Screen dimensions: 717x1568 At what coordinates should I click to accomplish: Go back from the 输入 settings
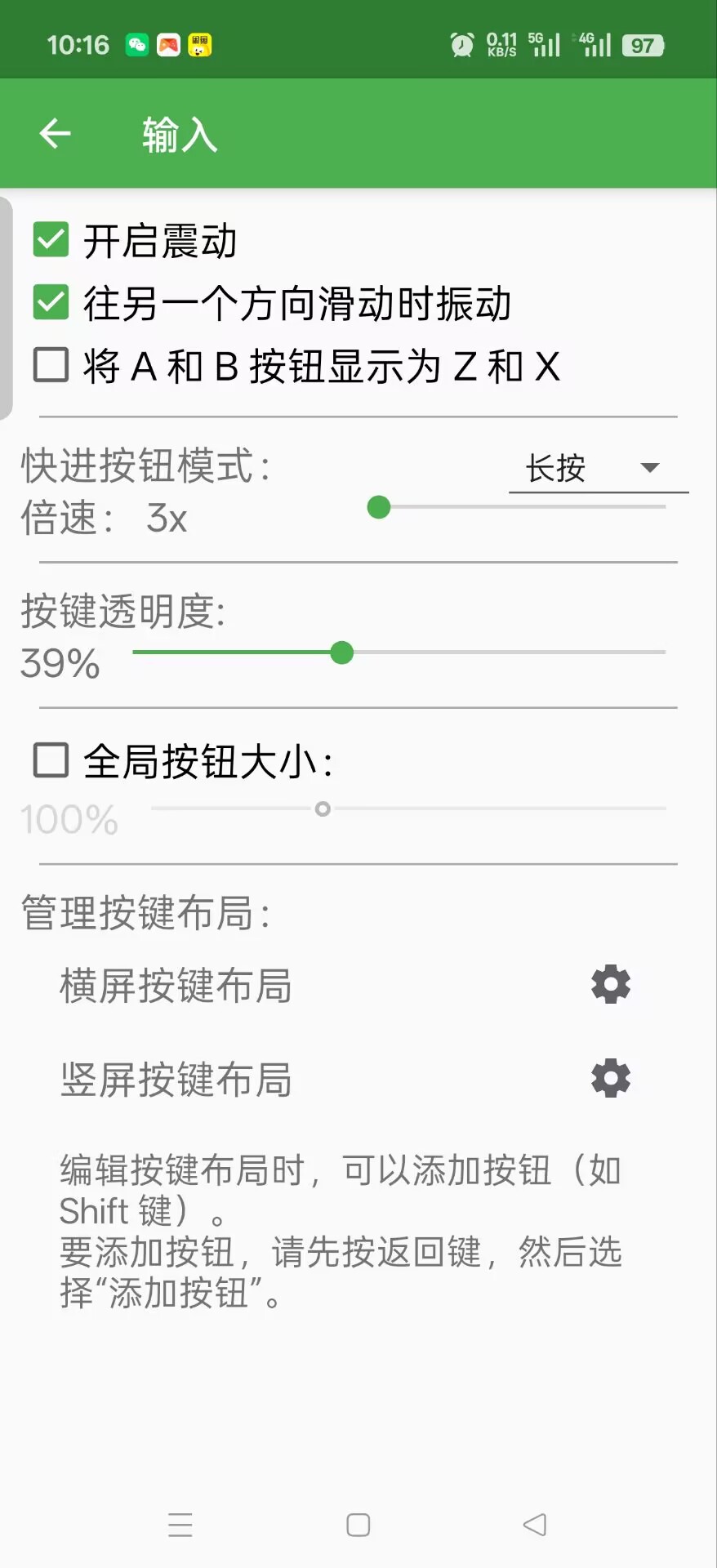pos(55,134)
